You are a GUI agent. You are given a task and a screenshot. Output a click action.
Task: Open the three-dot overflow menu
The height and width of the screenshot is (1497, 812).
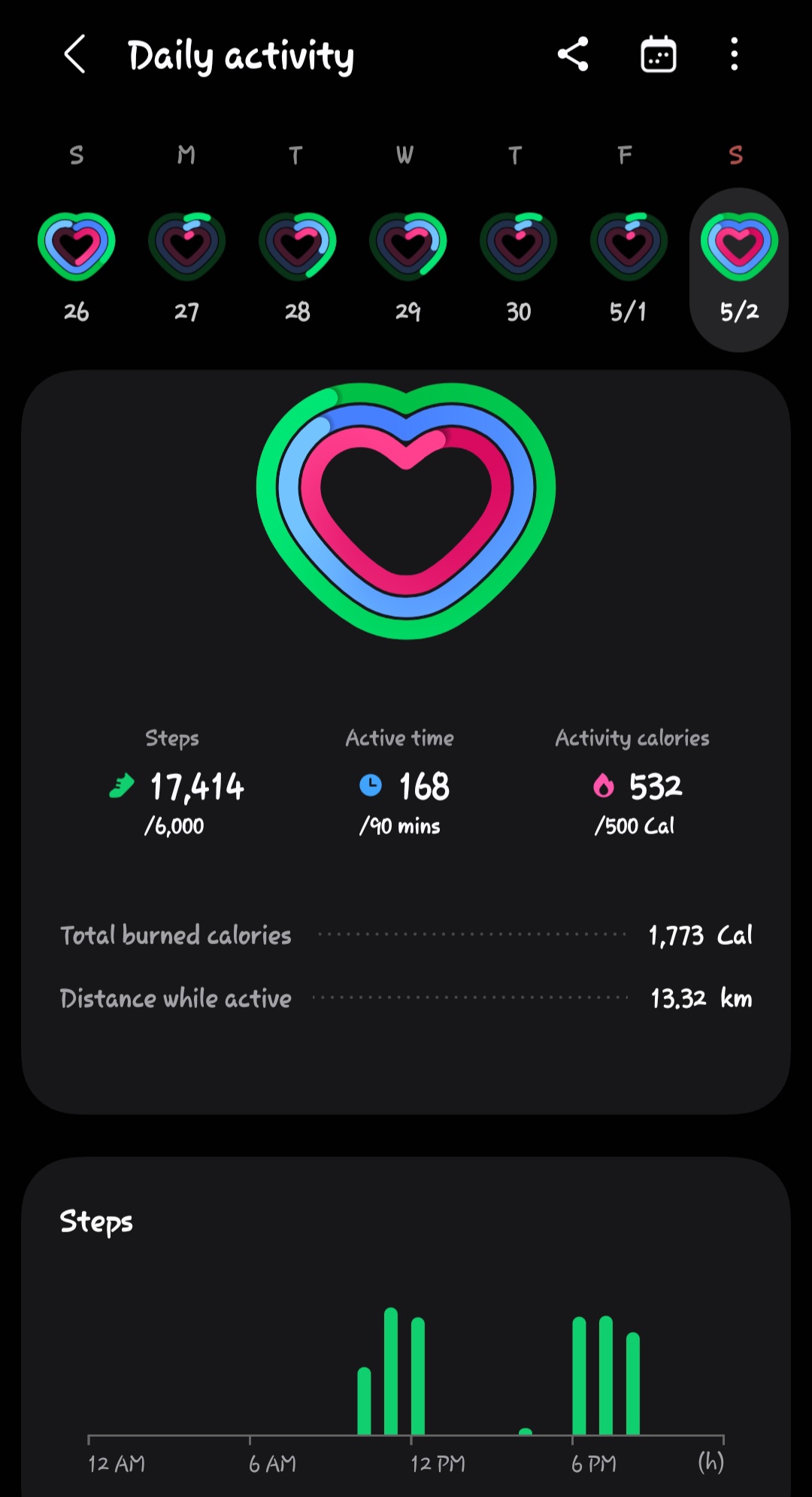735,54
